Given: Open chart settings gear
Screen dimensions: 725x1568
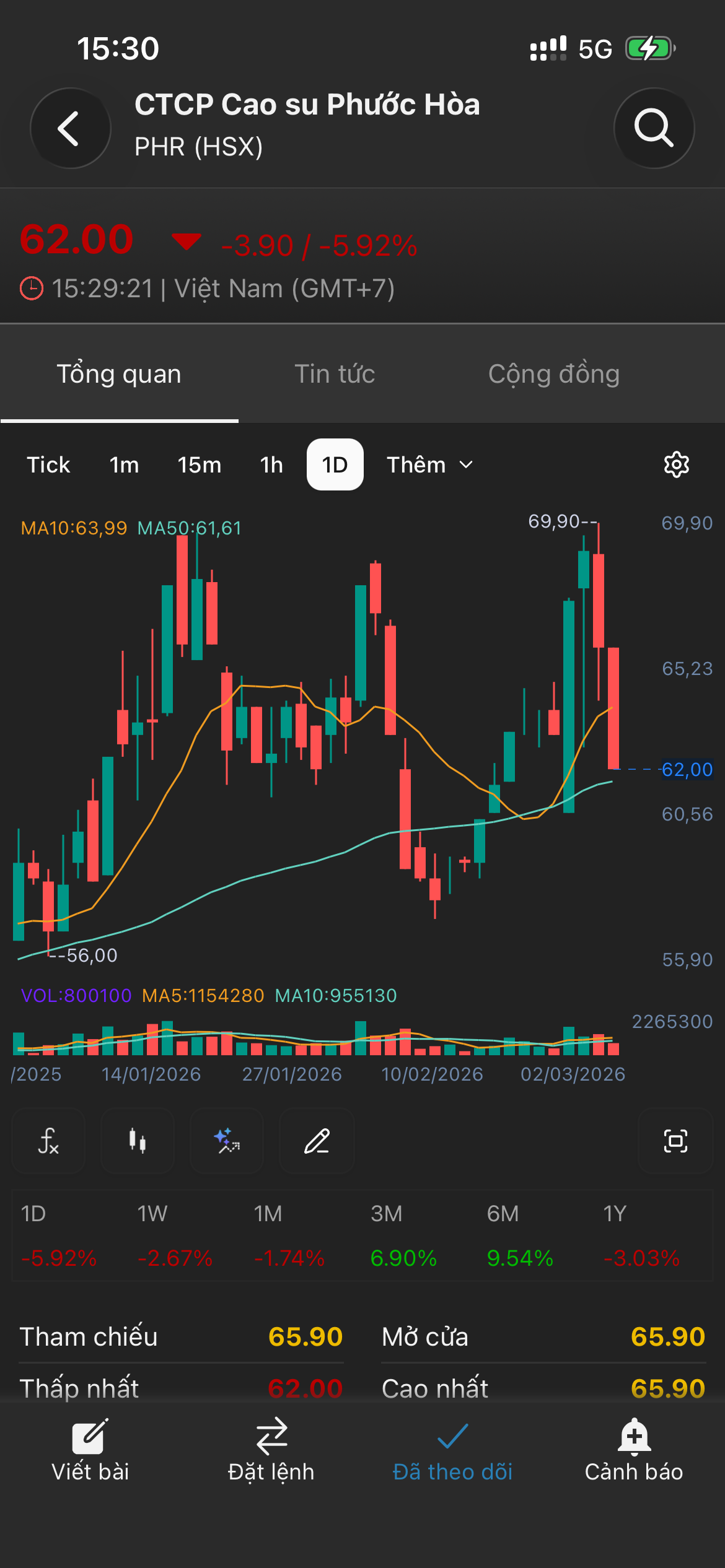Looking at the screenshot, I should coord(676,464).
